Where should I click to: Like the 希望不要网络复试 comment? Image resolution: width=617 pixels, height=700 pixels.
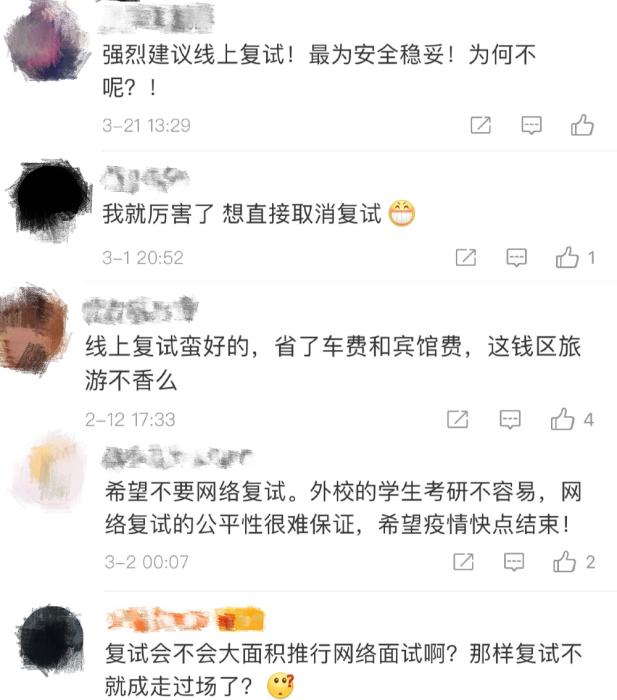(x=566, y=562)
